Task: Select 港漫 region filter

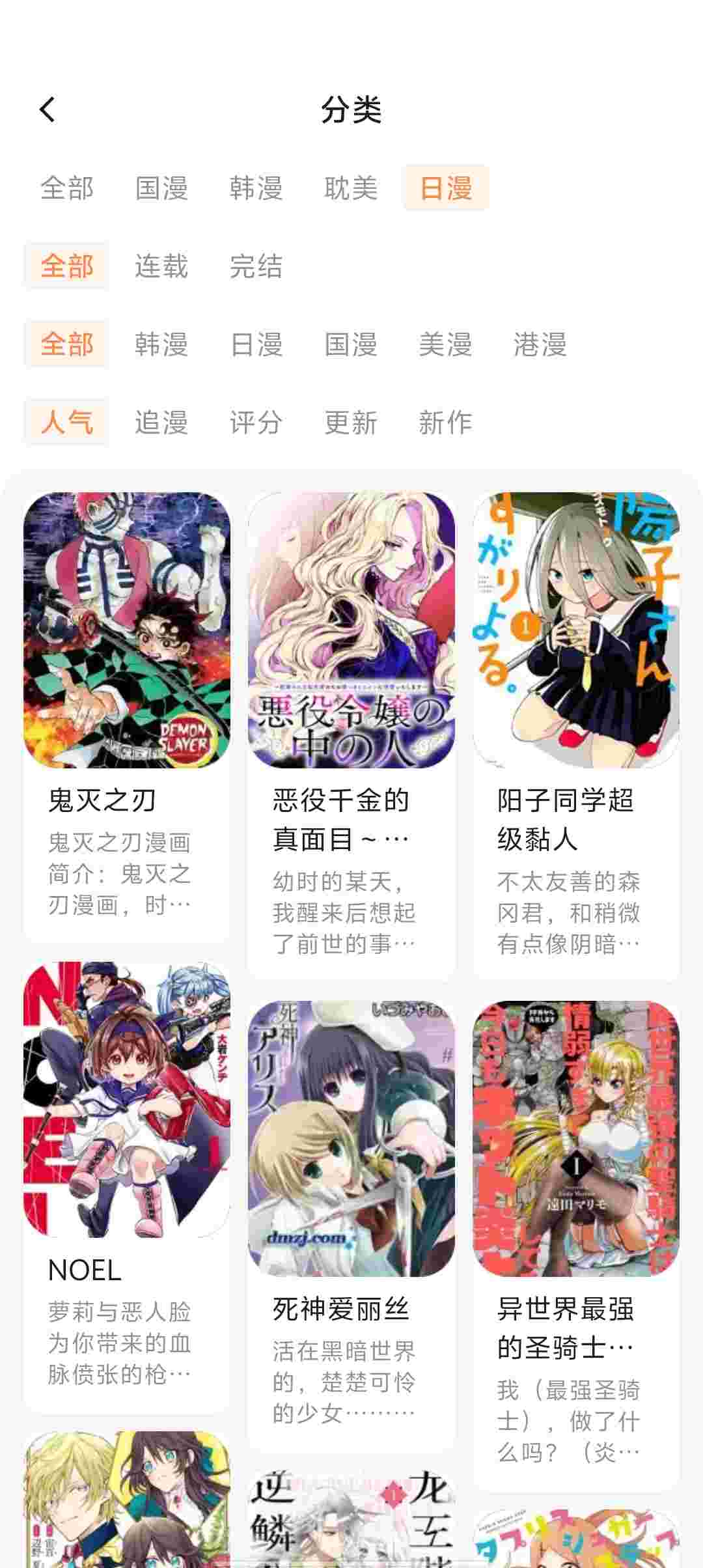Action: point(540,344)
